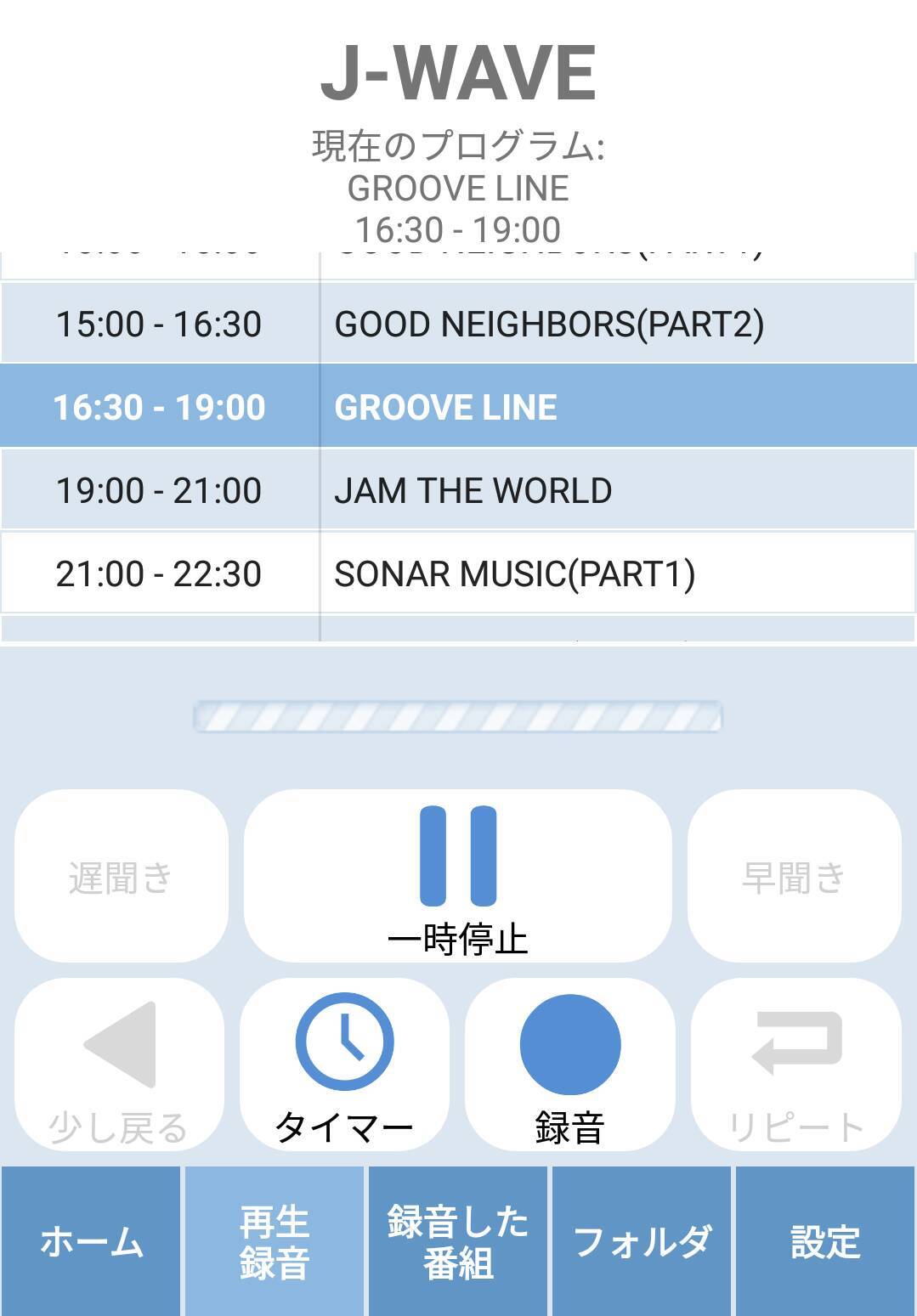This screenshot has width=917, height=1316.
Task: Select the SONAR MUSIC(PART1) program row
Action: (458, 573)
